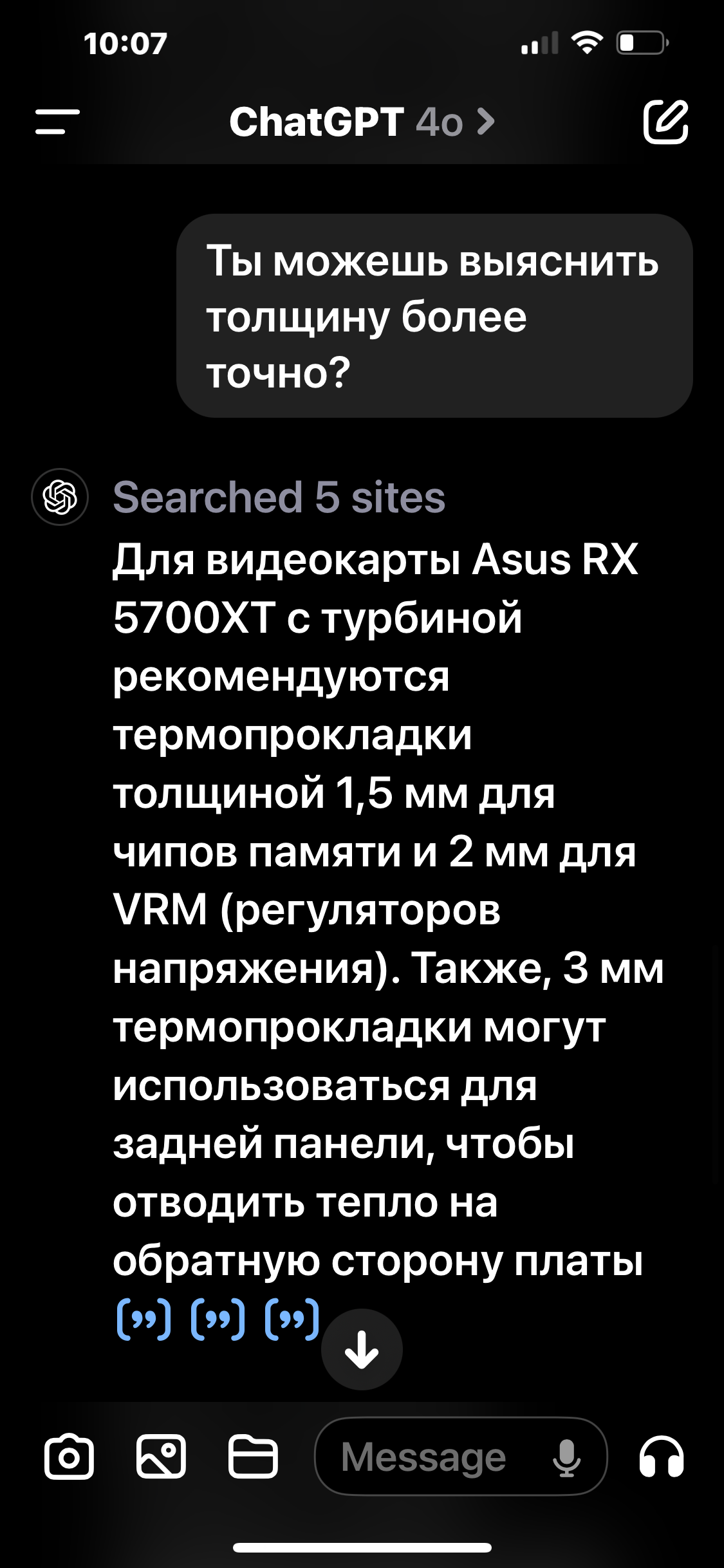The height and width of the screenshot is (1568, 724).
Task: Start a new chat
Action: coord(665,122)
